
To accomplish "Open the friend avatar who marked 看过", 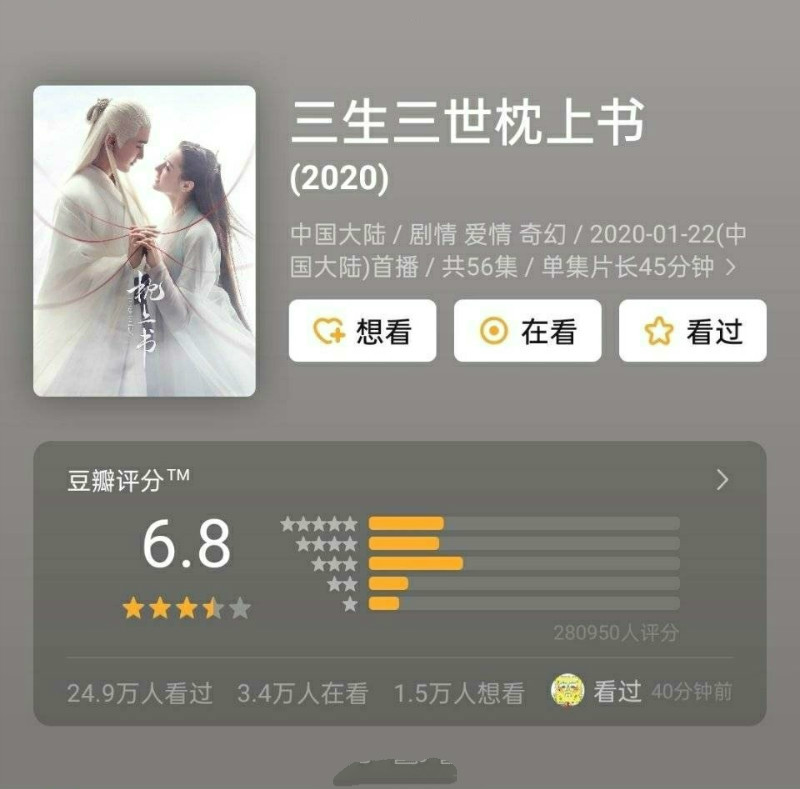I will pos(568,691).
